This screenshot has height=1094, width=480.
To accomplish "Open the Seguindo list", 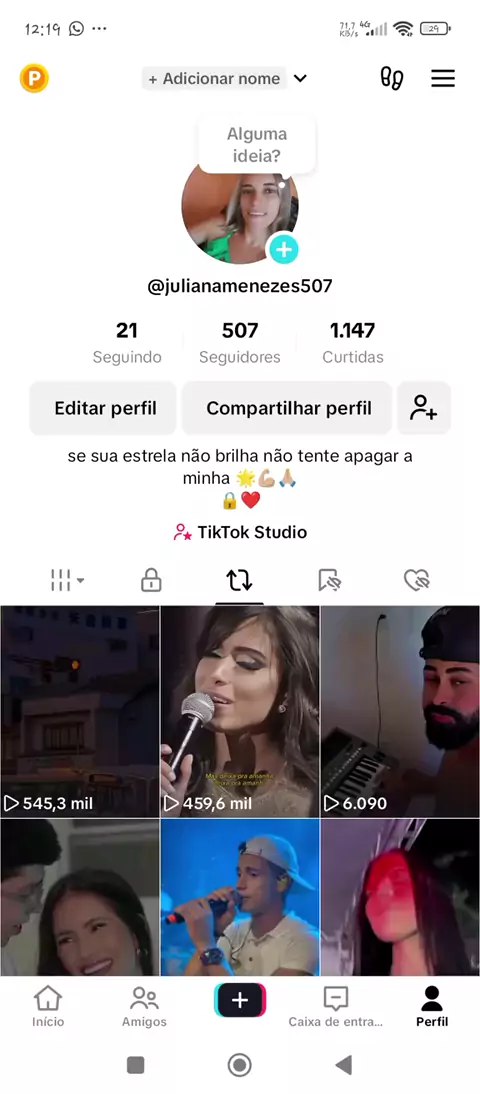I will [x=127, y=342].
